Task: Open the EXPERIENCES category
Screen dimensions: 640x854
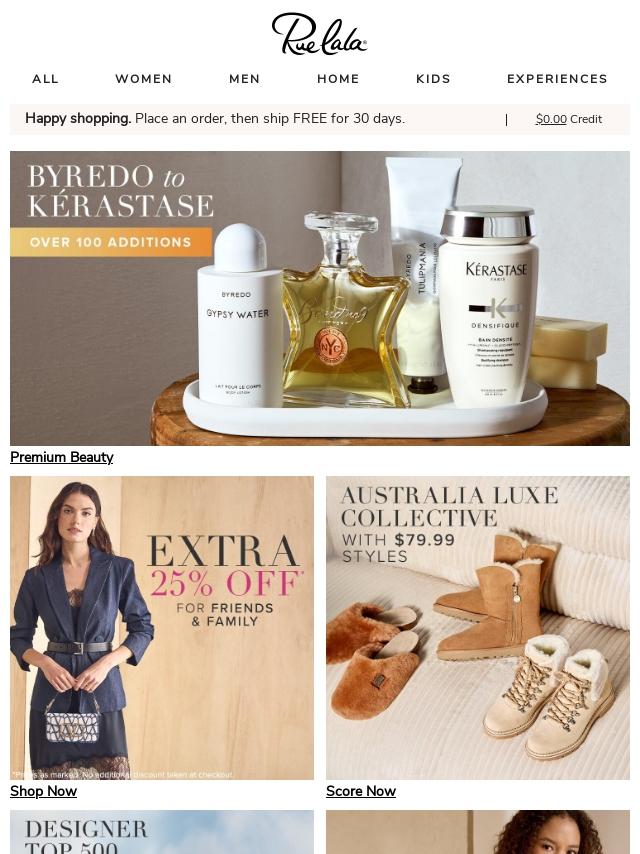Action: coord(557,79)
